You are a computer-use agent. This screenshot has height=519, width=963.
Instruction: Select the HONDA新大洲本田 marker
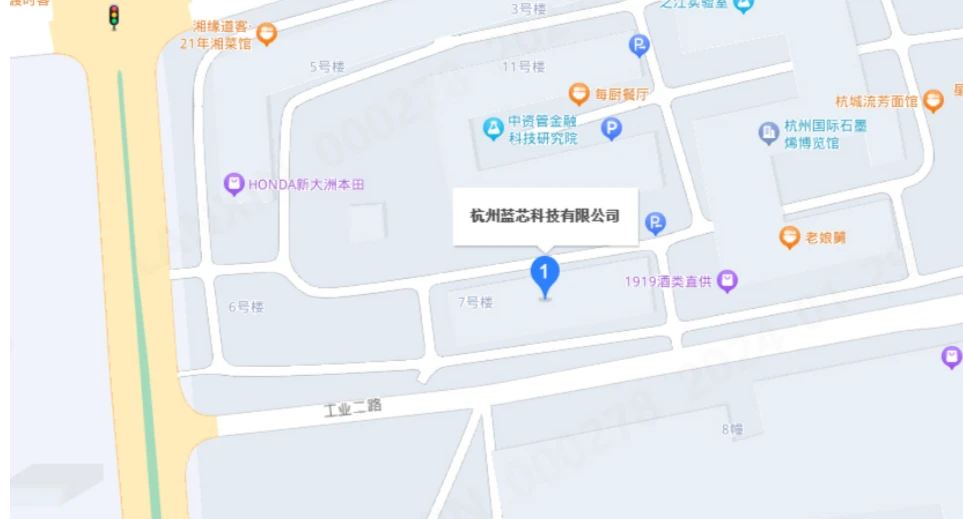(x=233, y=184)
